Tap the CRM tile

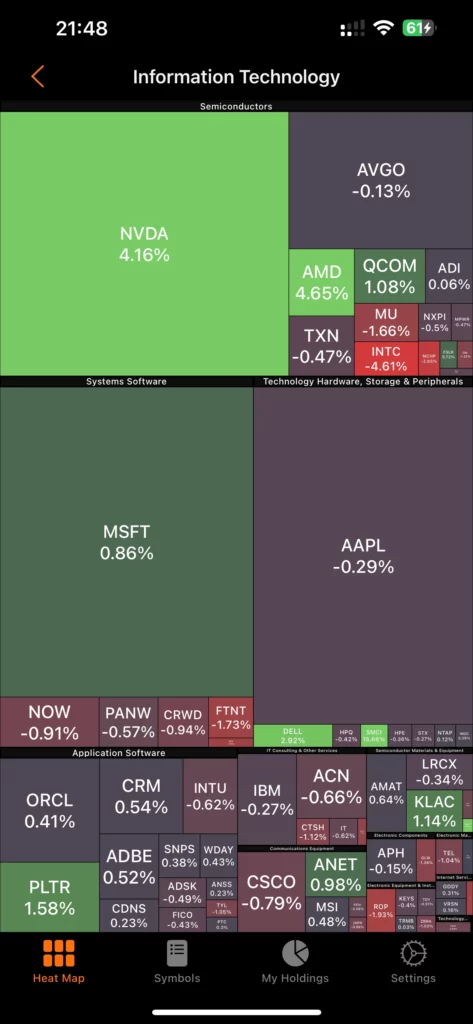[x=141, y=796]
